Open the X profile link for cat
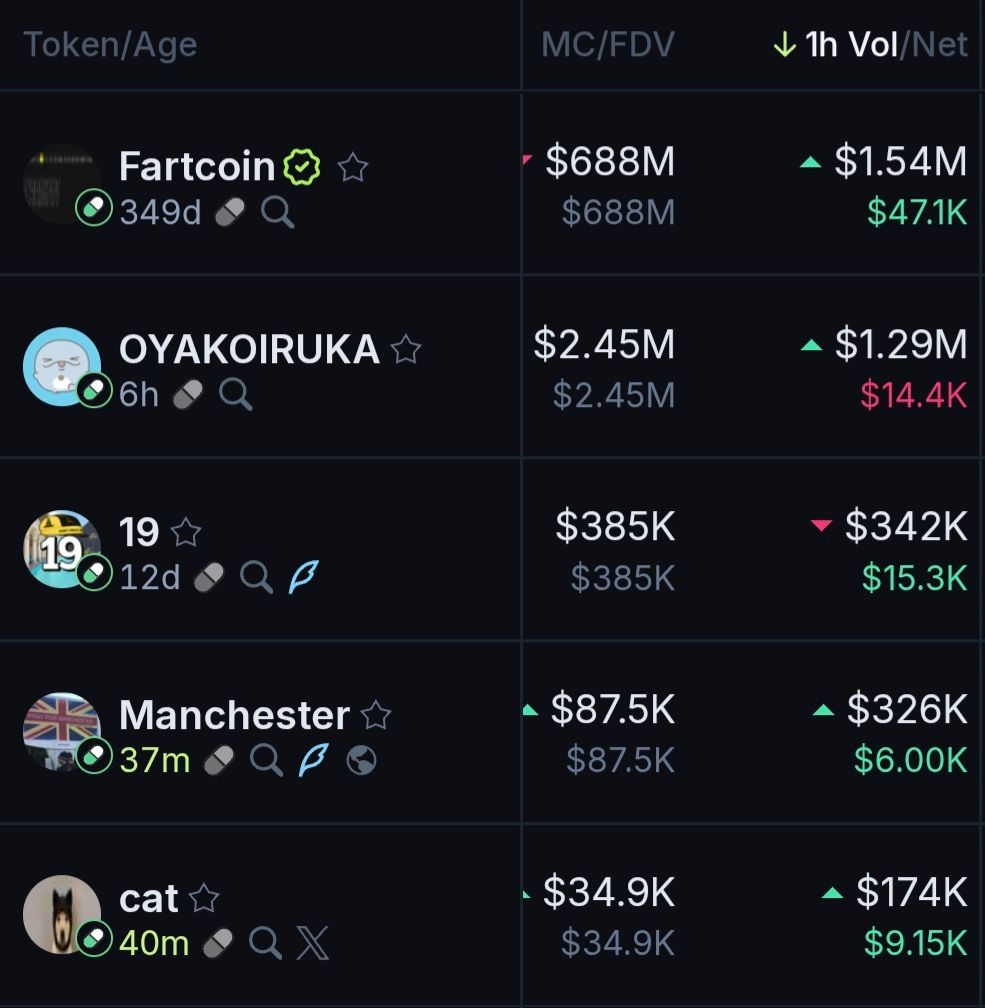This screenshot has height=1008, width=985. (312, 943)
